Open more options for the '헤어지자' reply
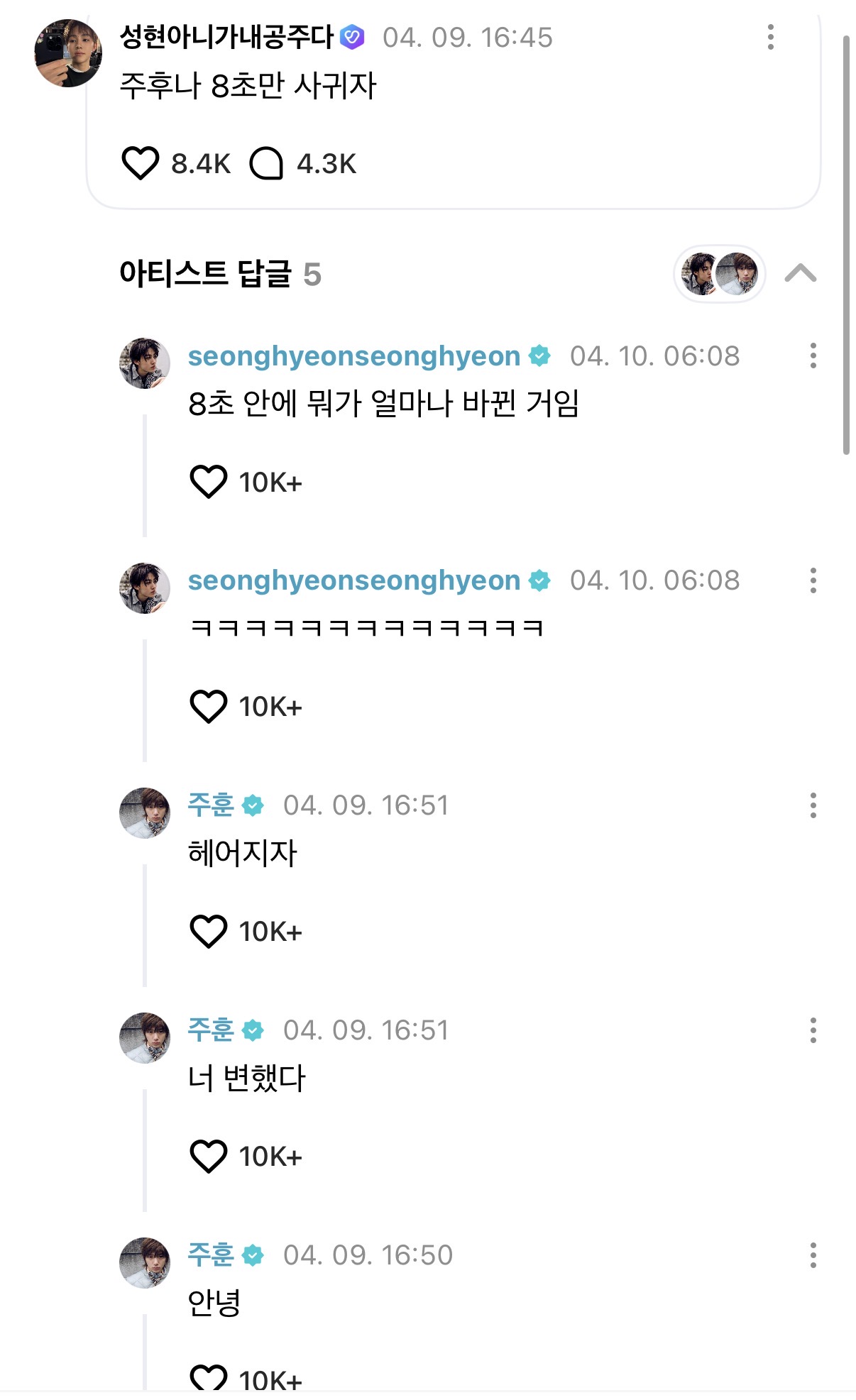 tap(813, 805)
